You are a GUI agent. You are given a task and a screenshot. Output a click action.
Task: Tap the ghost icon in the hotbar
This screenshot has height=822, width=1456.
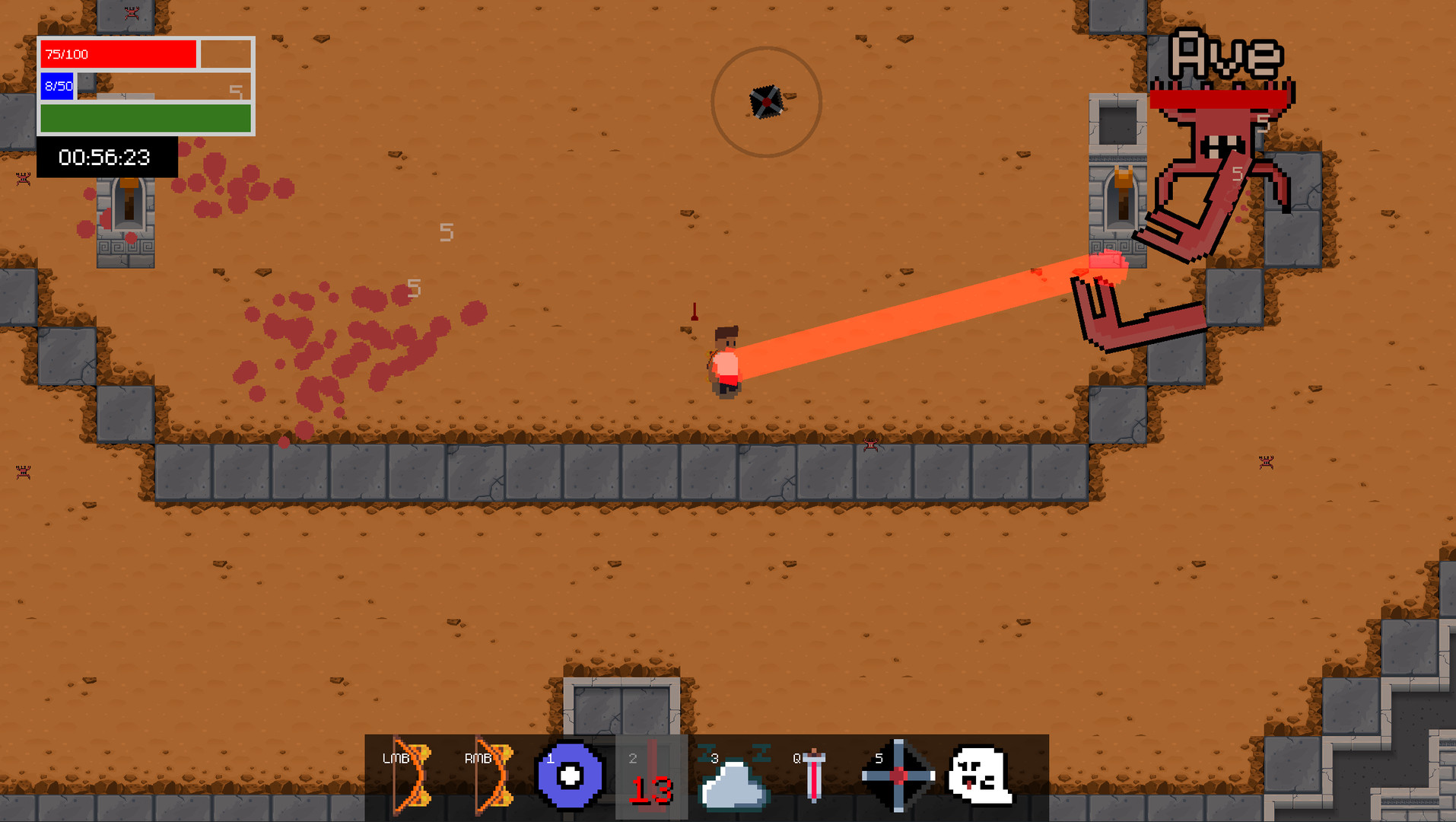980,776
